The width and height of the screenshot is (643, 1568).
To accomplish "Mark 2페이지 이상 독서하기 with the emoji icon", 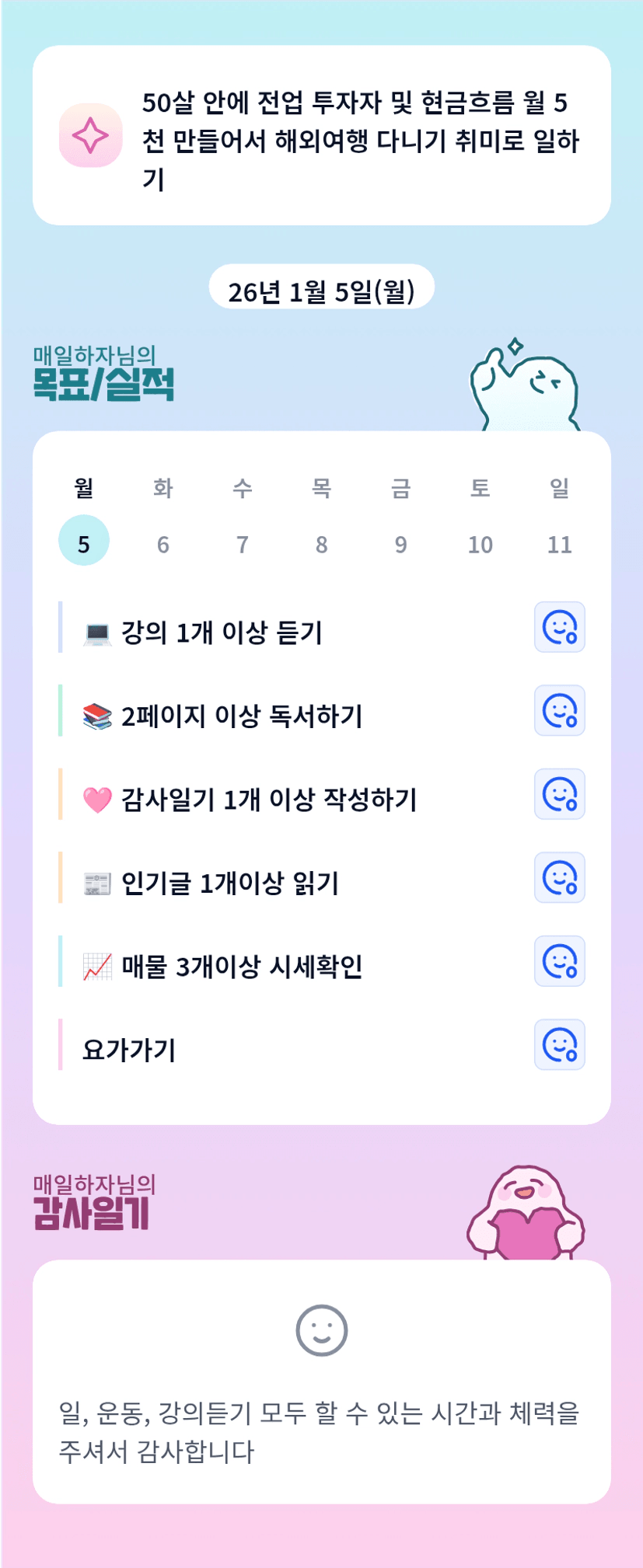I will [x=560, y=710].
